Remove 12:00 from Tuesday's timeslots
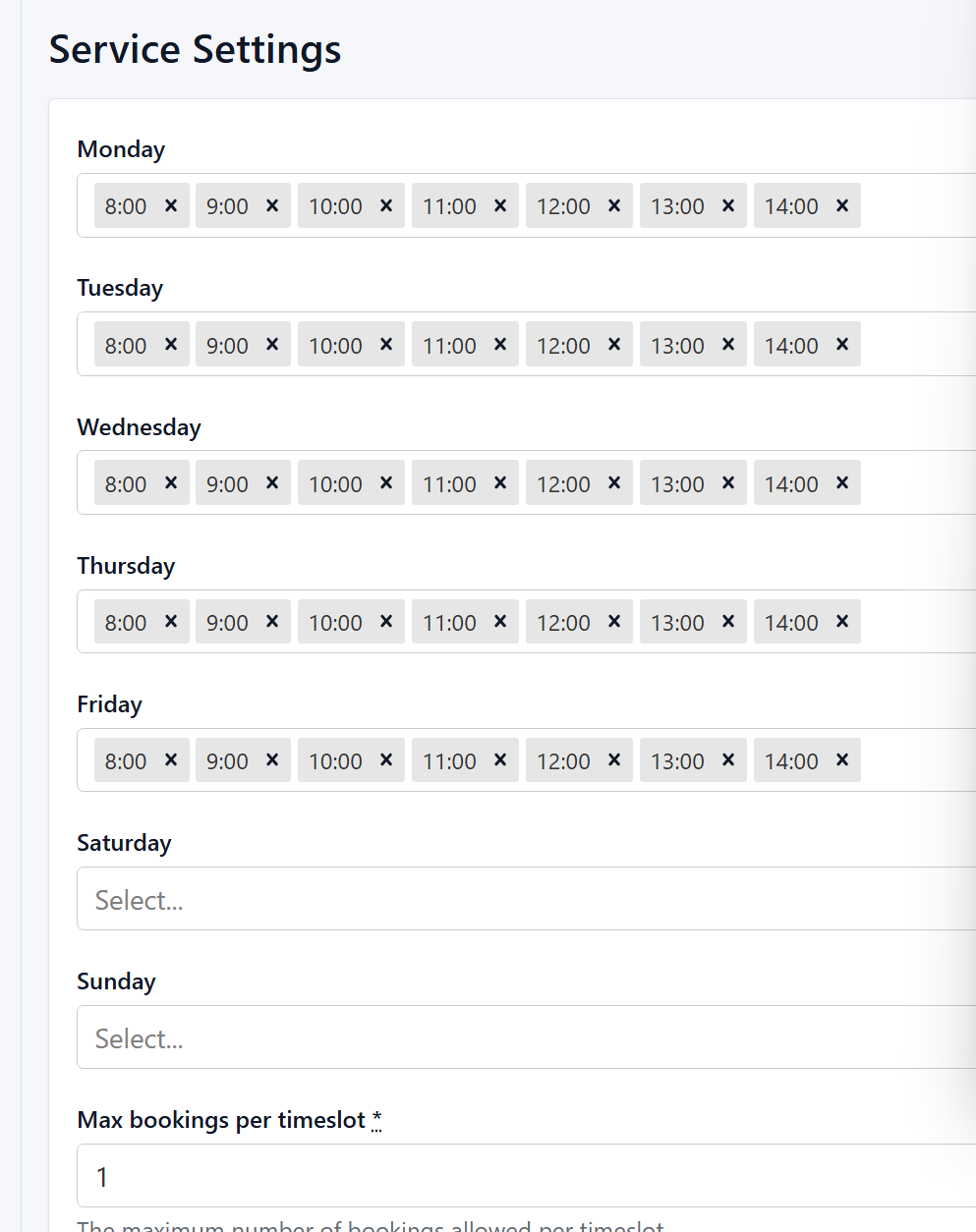The image size is (976, 1232). [614, 344]
